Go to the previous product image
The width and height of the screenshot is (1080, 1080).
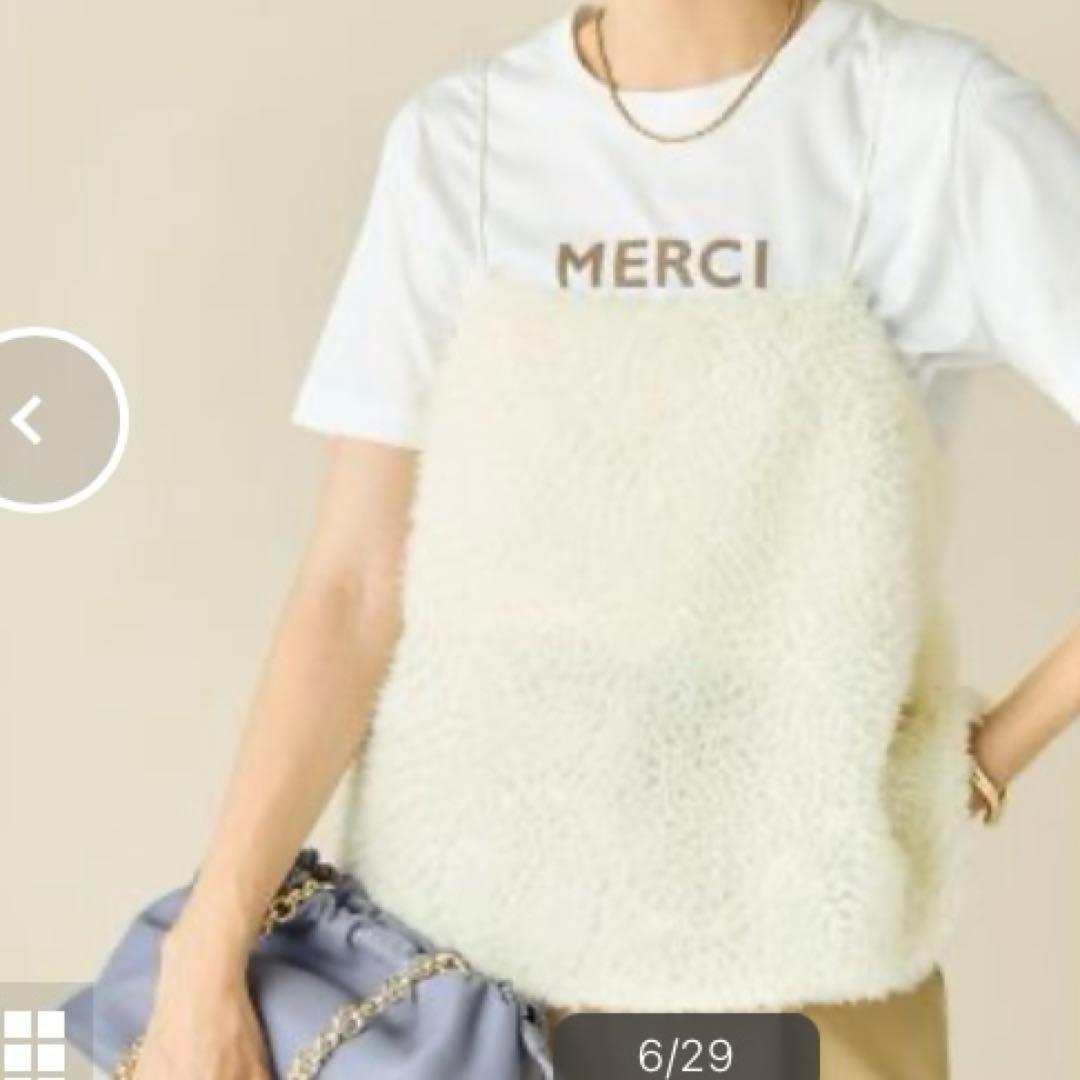pyautogui.click(x=40, y=420)
